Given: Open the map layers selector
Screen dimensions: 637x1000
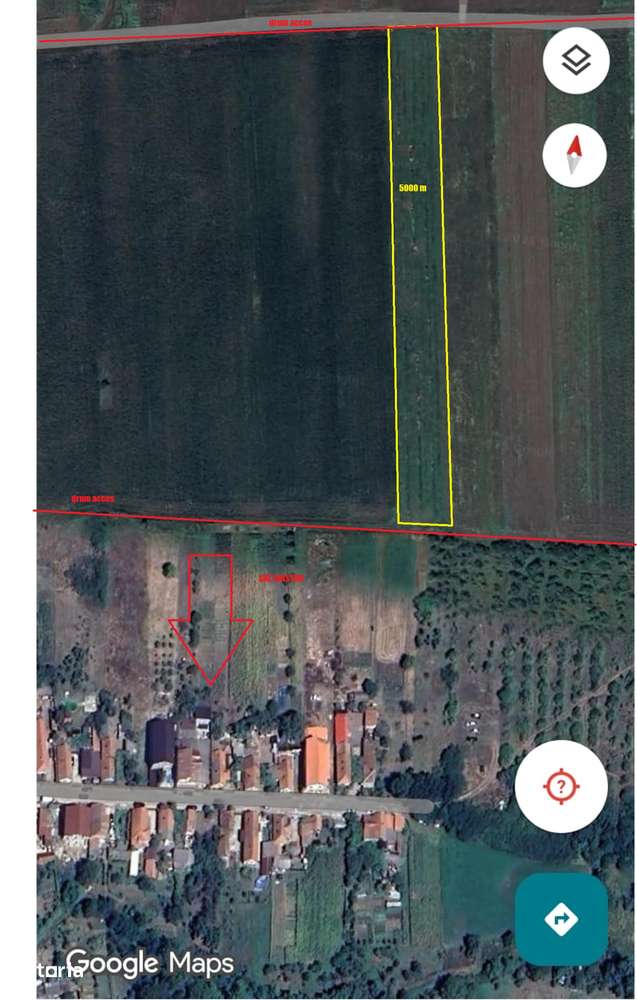Looking at the screenshot, I should tap(575, 61).
